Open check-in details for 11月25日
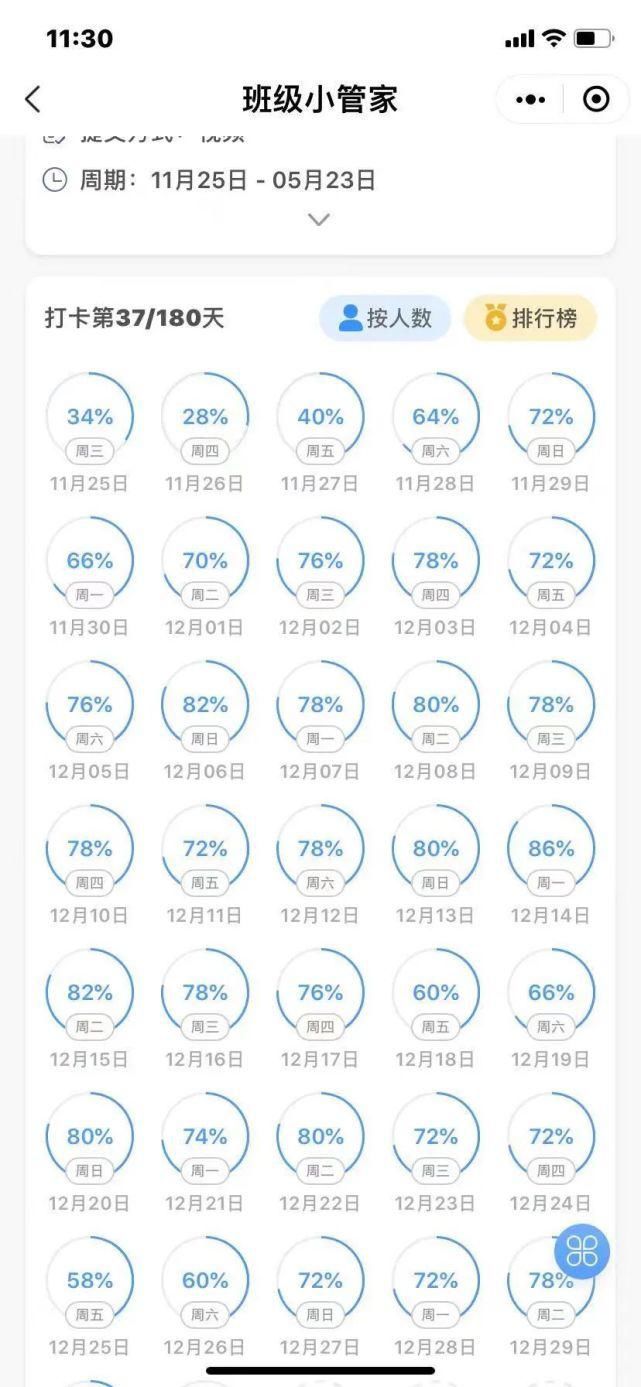 click(x=90, y=417)
